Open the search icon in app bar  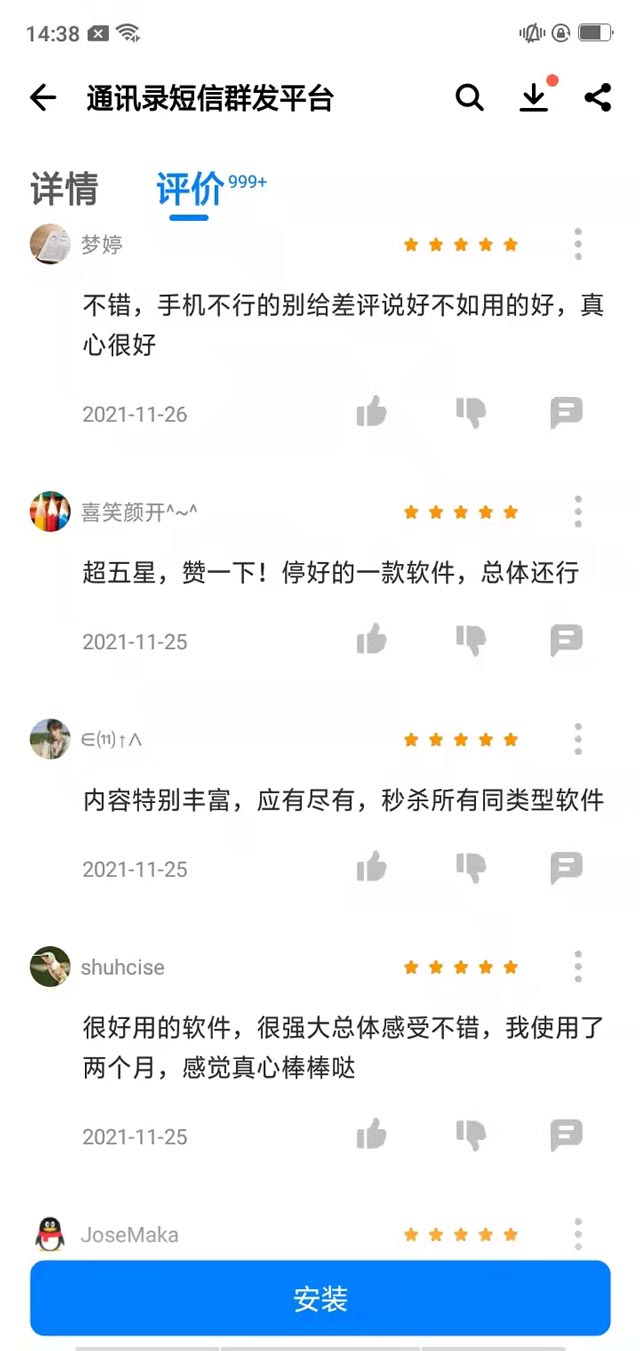[x=469, y=98]
